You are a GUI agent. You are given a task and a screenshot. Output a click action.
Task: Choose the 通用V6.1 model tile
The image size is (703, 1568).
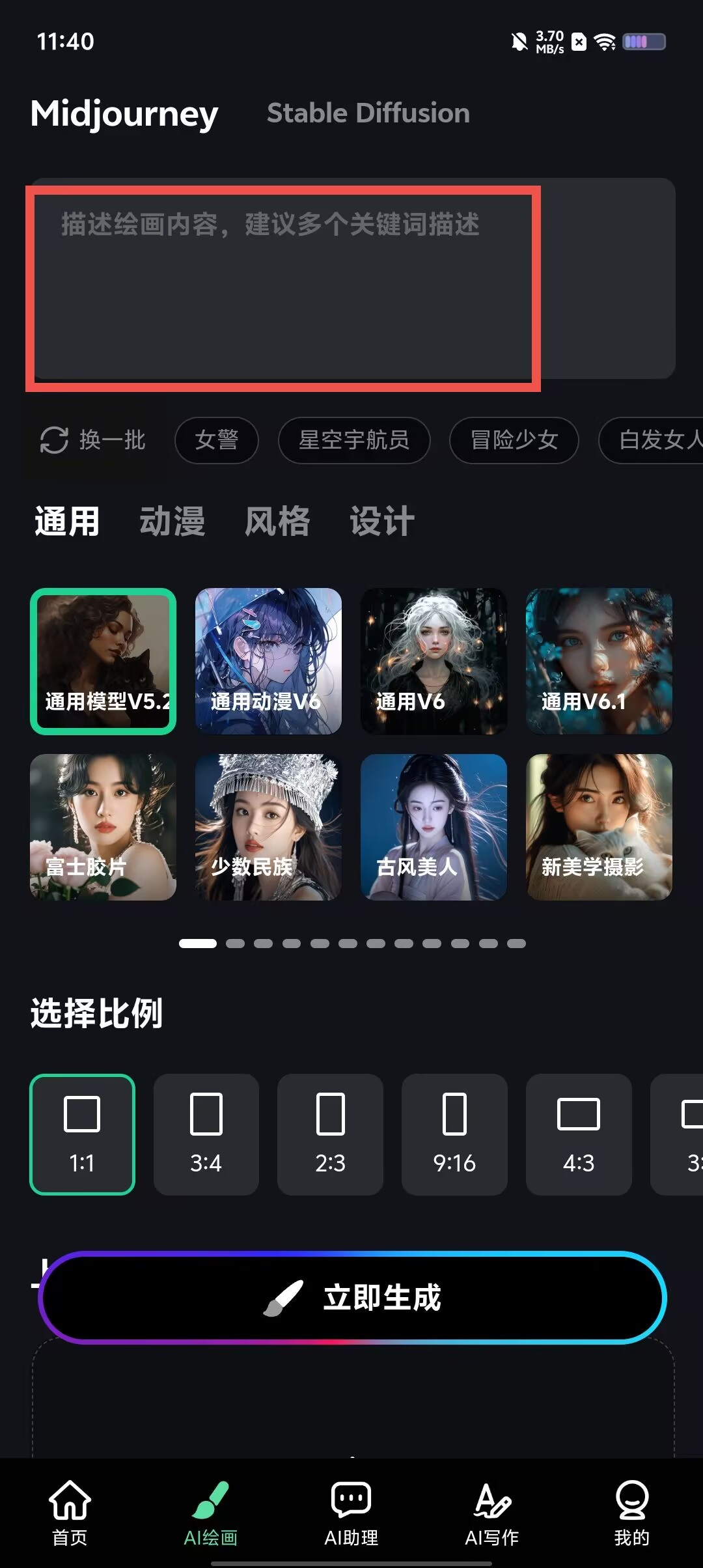[599, 661]
